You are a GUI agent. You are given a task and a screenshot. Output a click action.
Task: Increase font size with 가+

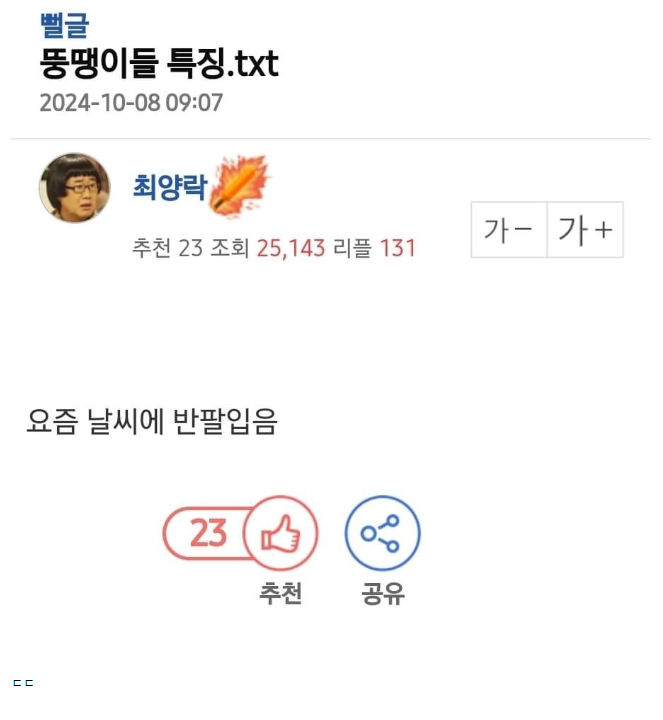click(x=585, y=230)
